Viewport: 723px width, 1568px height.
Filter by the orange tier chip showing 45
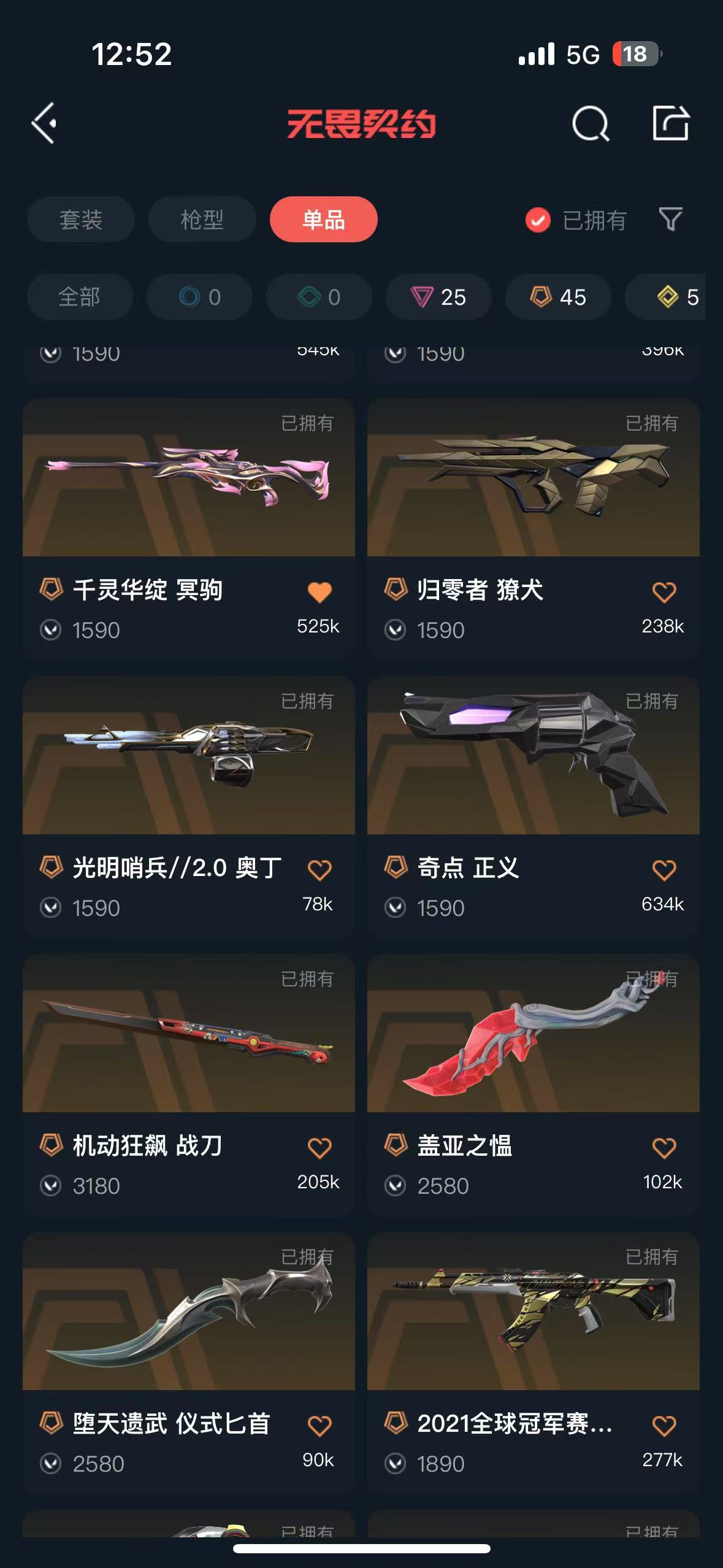tap(557, 298)
